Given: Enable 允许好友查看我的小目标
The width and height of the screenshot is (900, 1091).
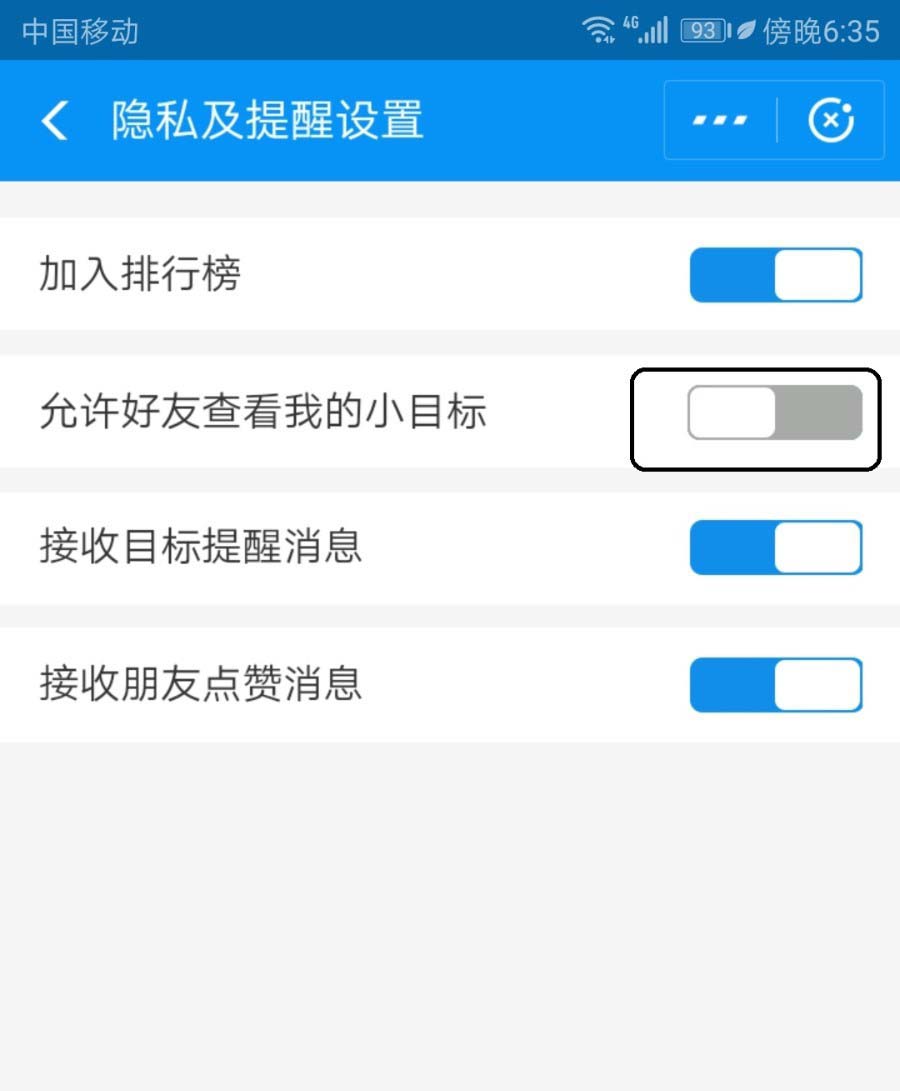Looking at the screenshot, I should (x=774, y=413).
